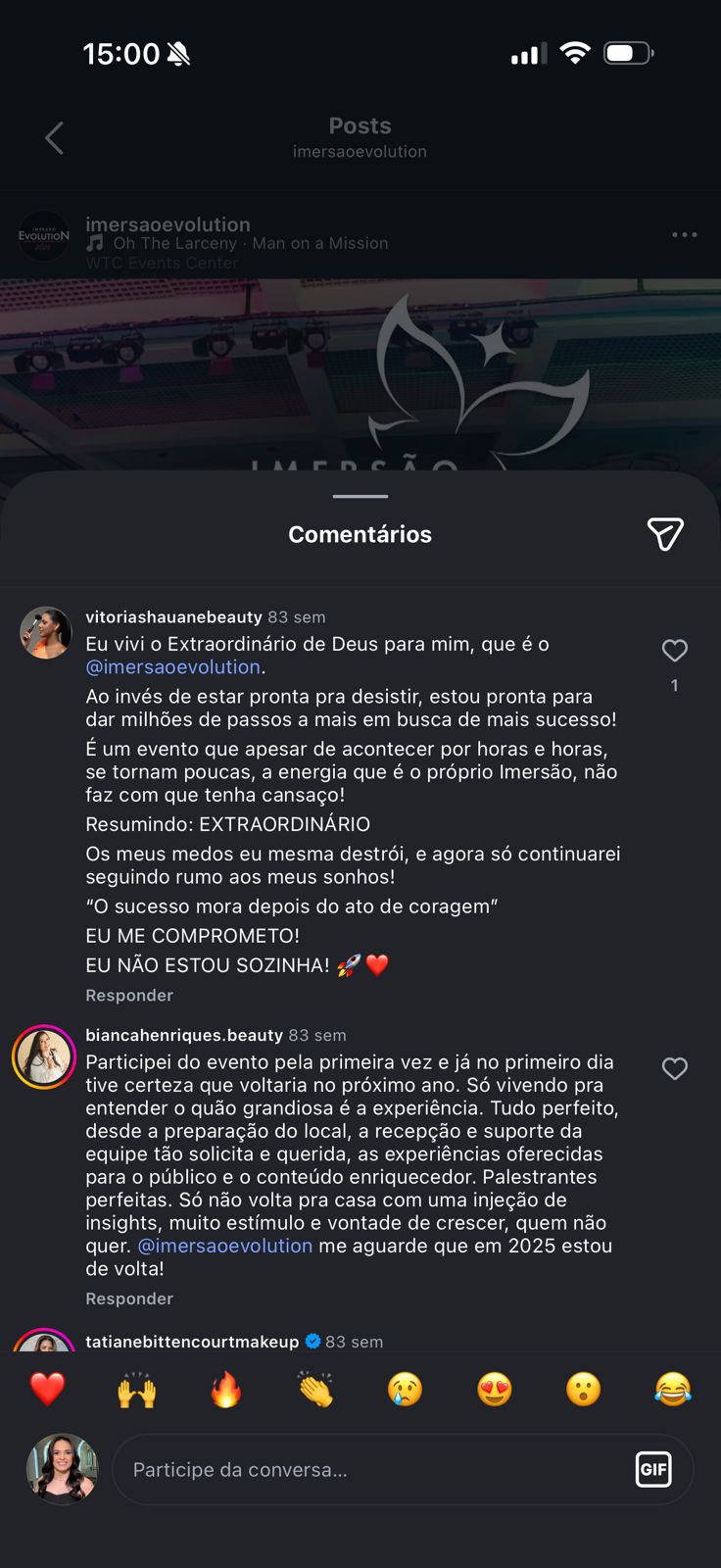Add the surprised face emoji
The image size is (721, 1568).
(x=584, y=1390)
